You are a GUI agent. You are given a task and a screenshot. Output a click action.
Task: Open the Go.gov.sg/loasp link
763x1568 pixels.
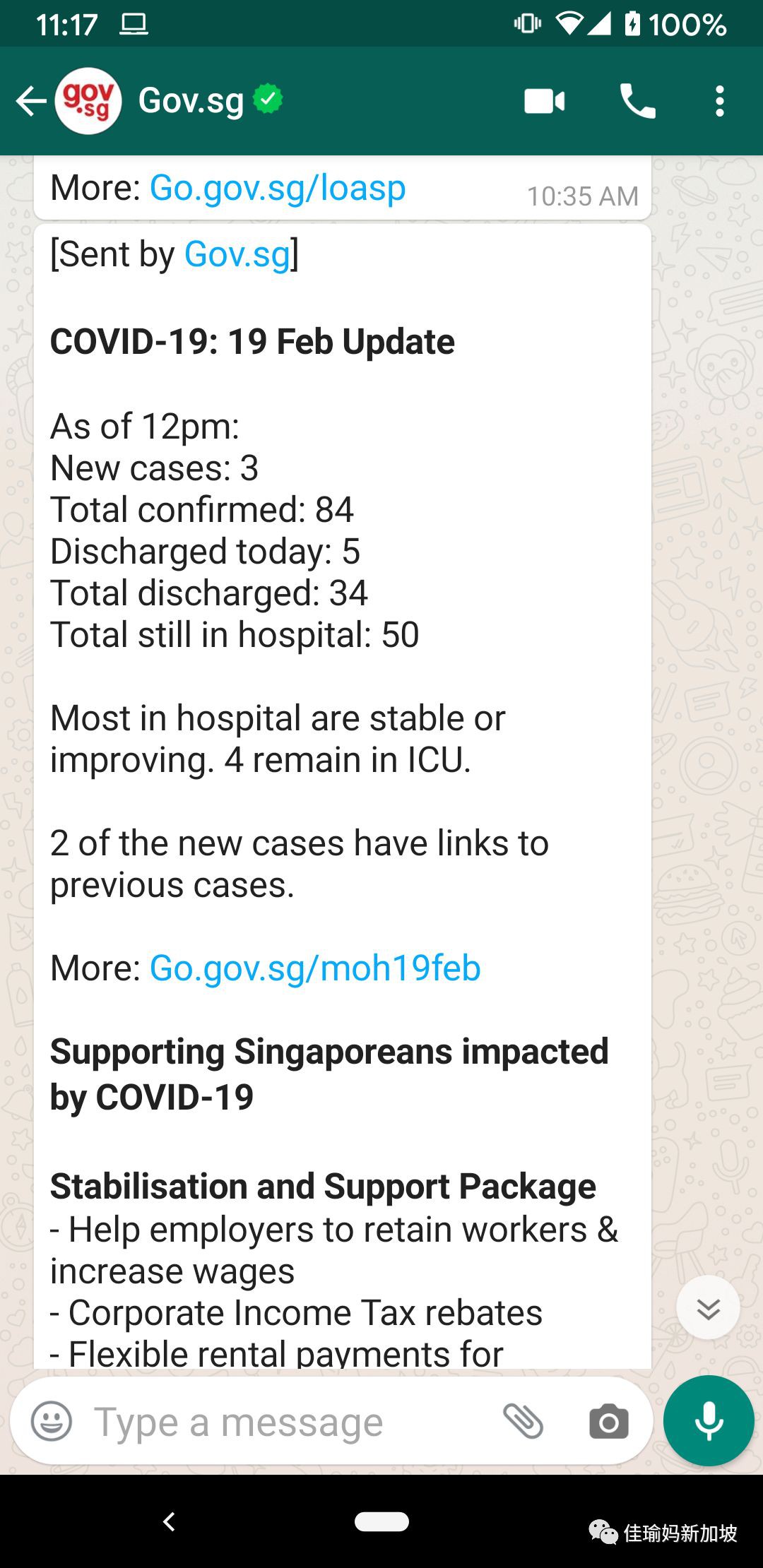278,189
